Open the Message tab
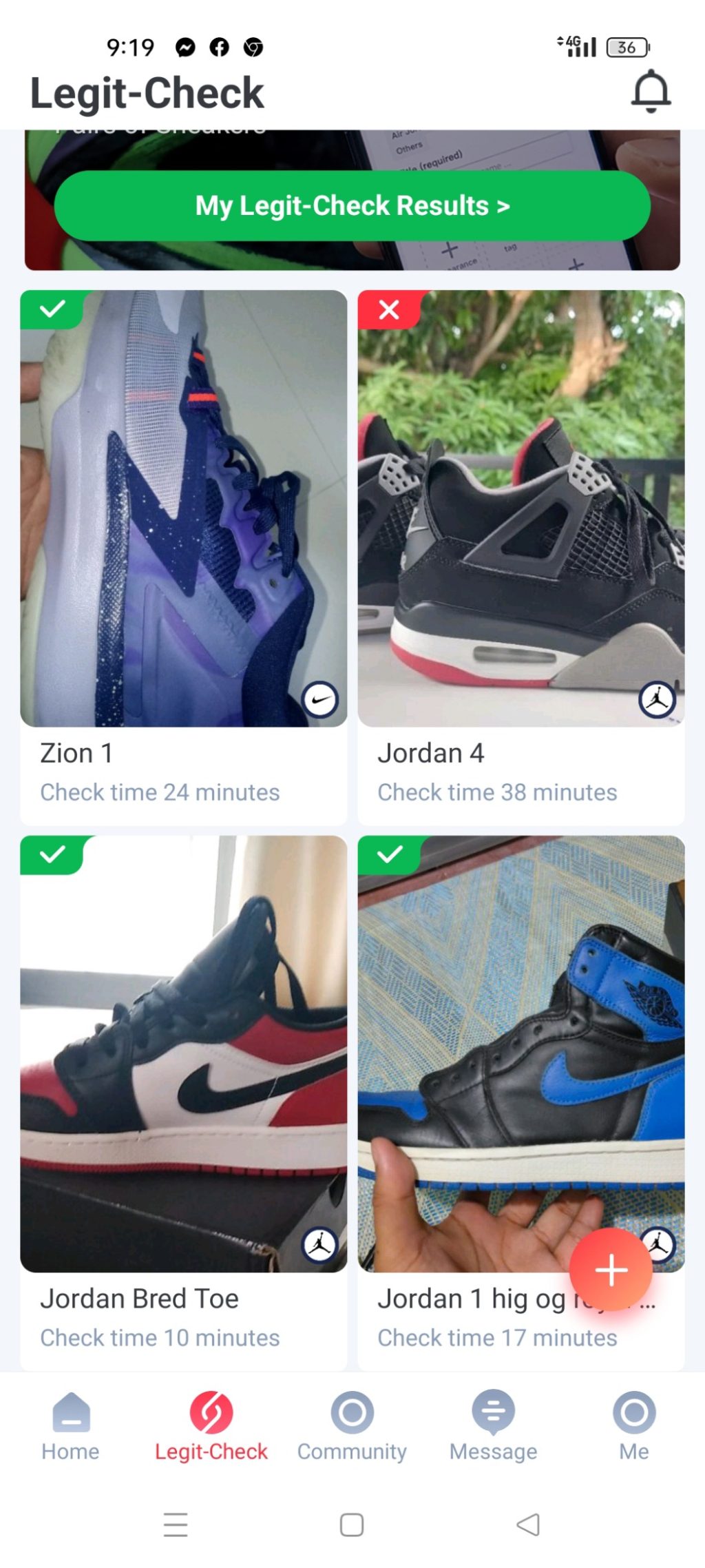This screenshot has width=705, height=1568. pyautogui.click(x=493, y=1426)
